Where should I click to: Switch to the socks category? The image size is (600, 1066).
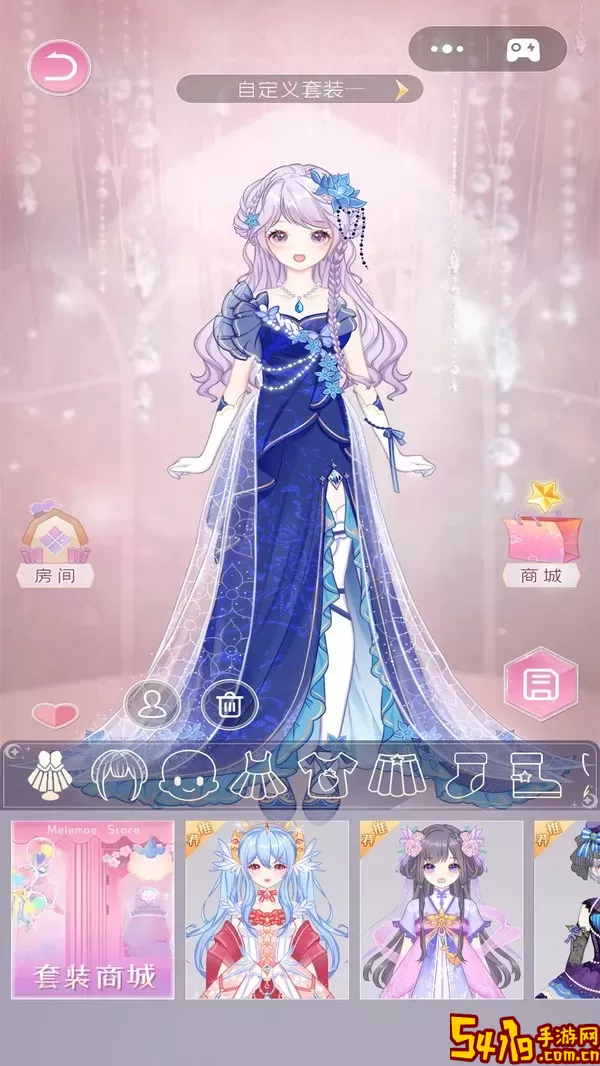[467, 775]
